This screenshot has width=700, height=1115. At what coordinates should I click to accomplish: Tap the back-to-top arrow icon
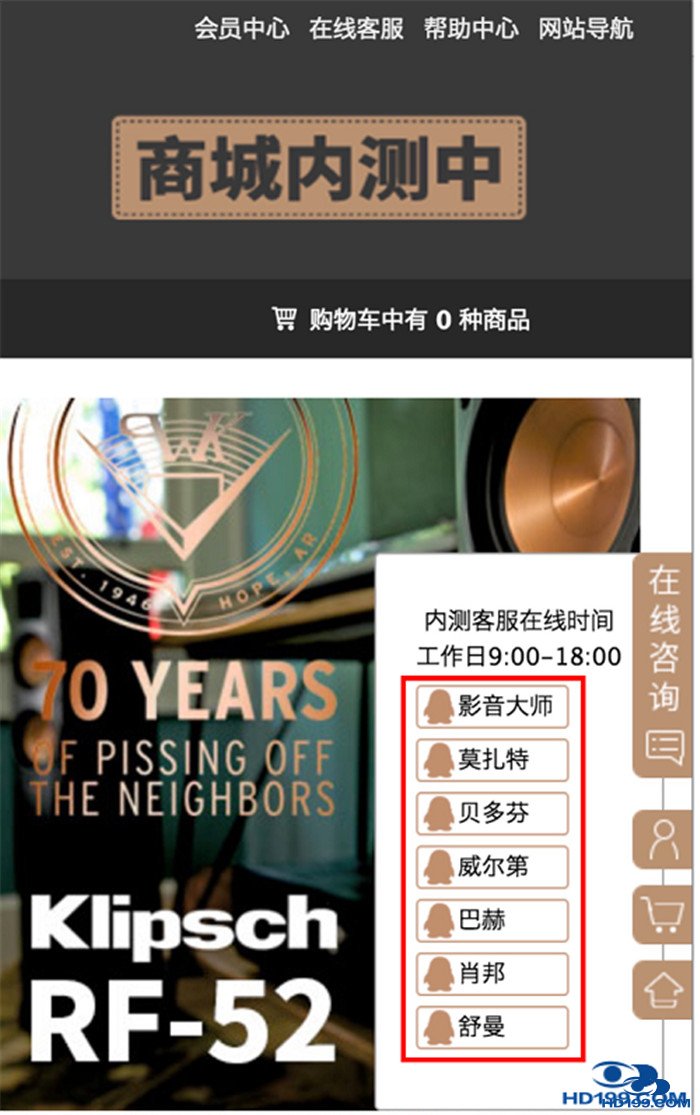[664, 991]
